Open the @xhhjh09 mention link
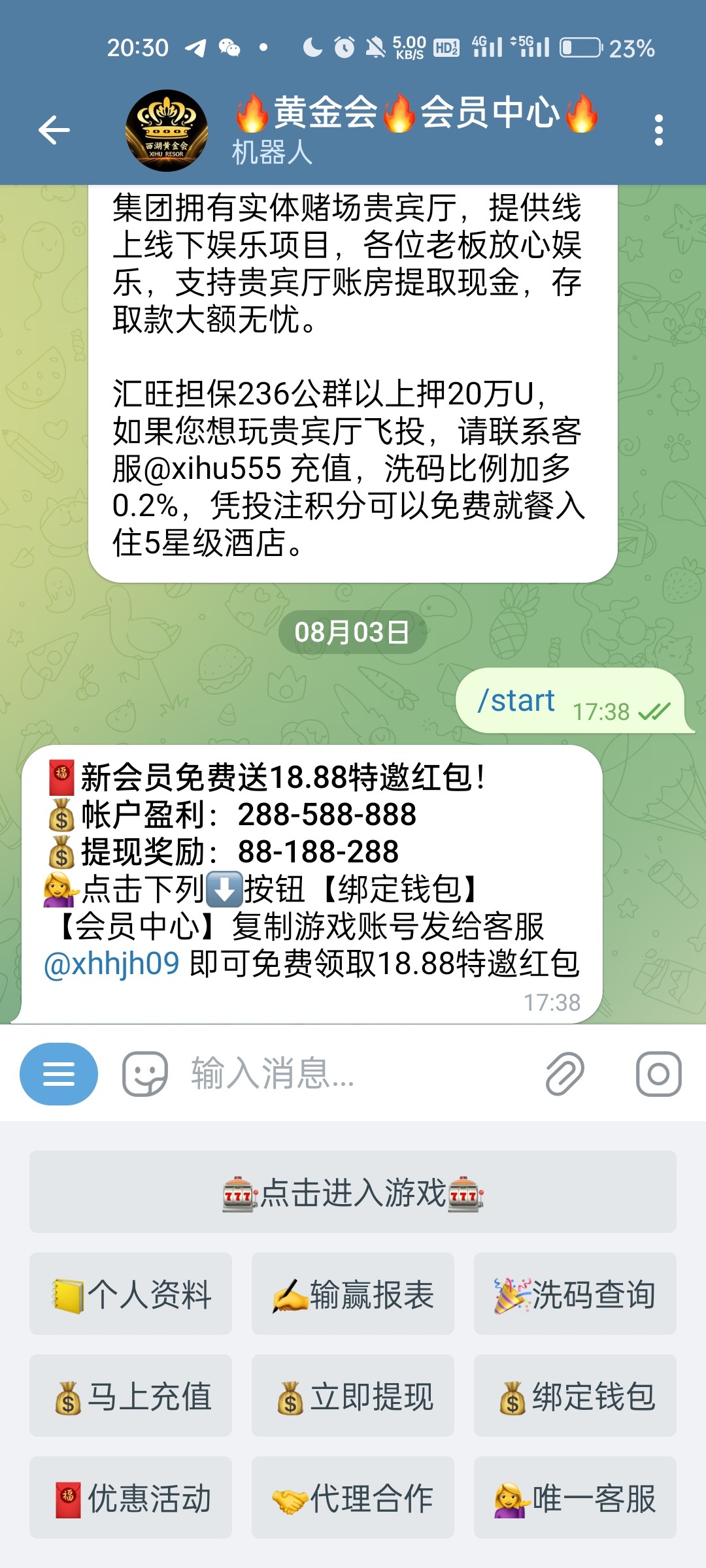The height and width of the screenshot is (1568, 706). click(x=112, y=964)
